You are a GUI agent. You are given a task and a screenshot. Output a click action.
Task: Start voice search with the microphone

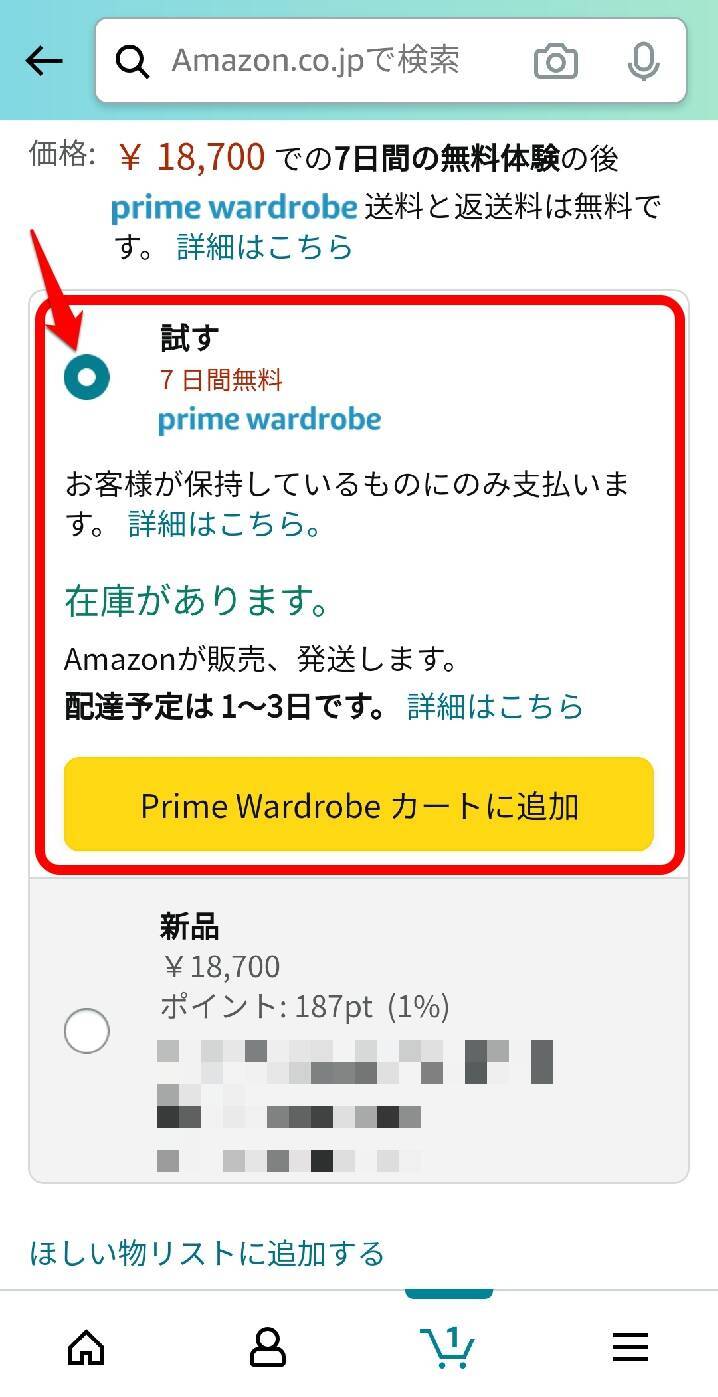click(643, 62)
